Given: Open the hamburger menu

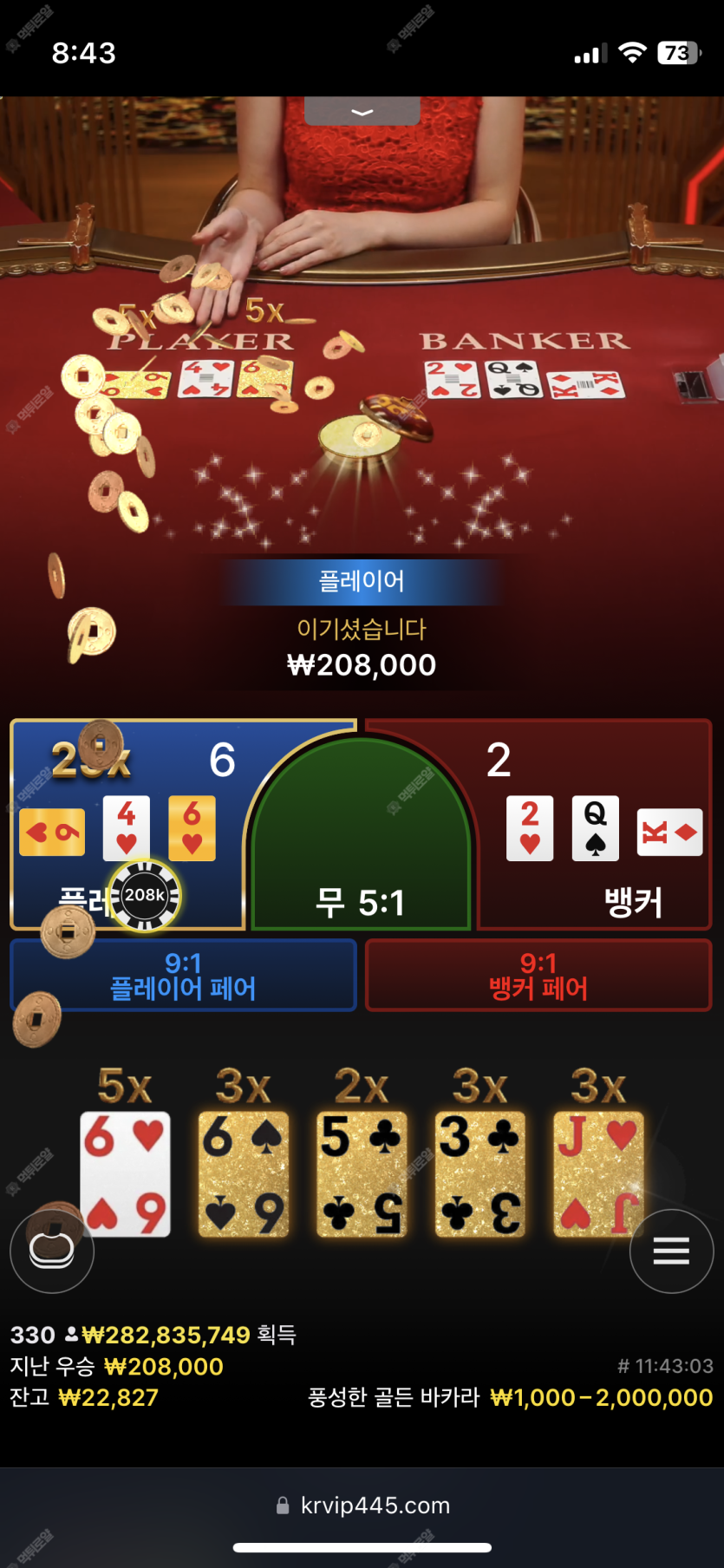Looking at the screenshot, I should coord(671,1251).
